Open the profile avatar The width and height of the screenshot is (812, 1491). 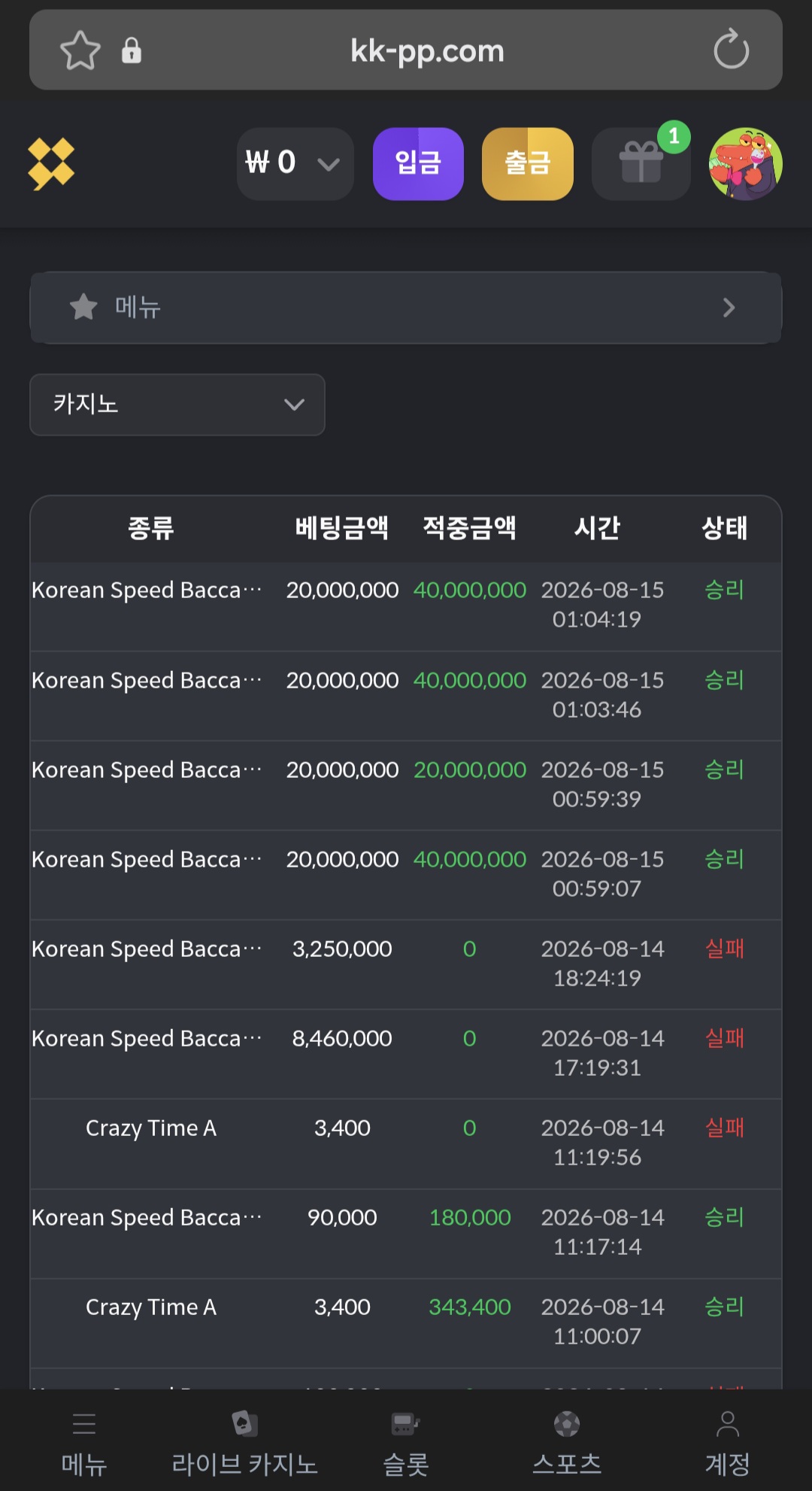coord(746,163)
